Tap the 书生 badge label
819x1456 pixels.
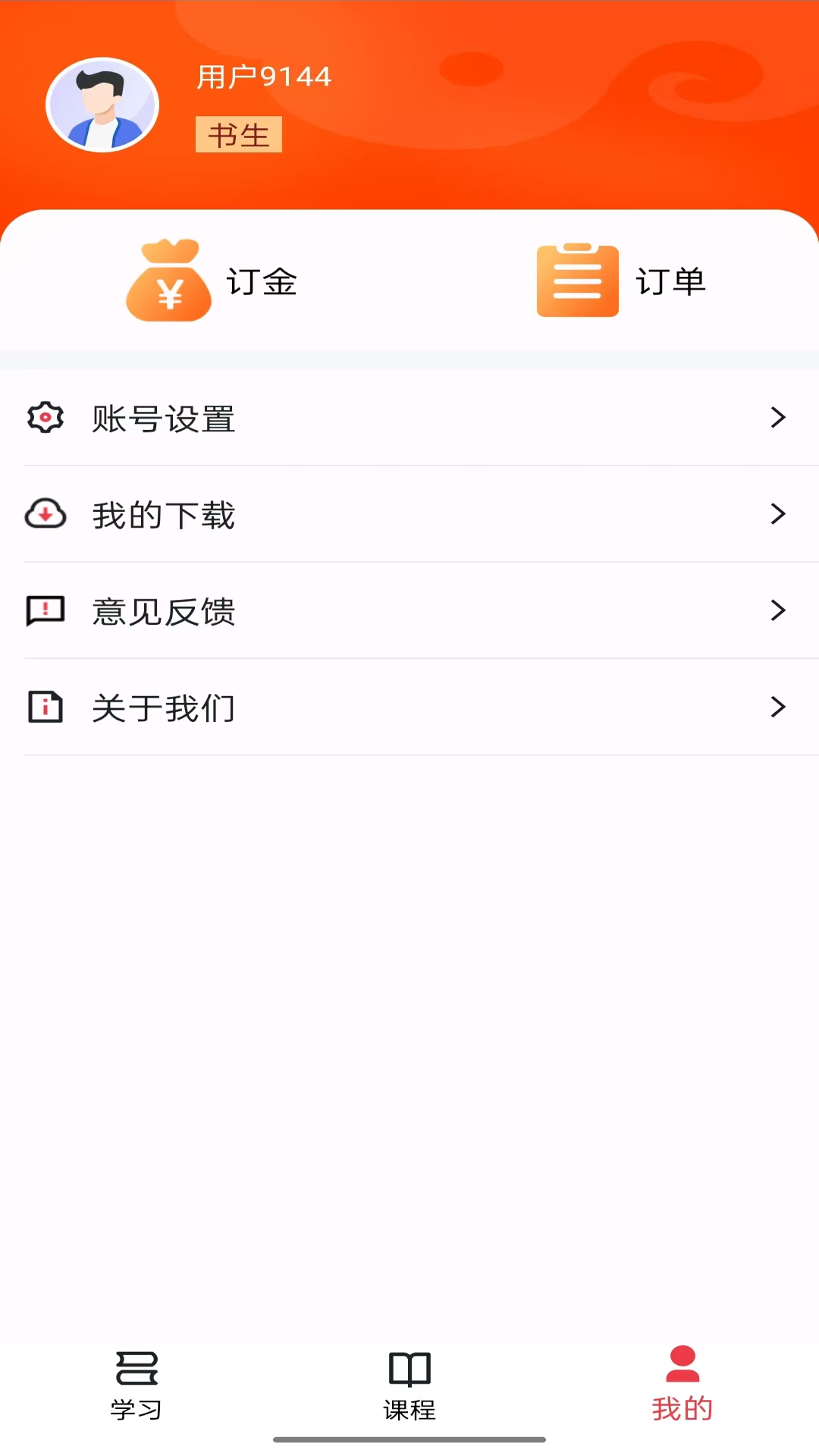tap(238, 135)
